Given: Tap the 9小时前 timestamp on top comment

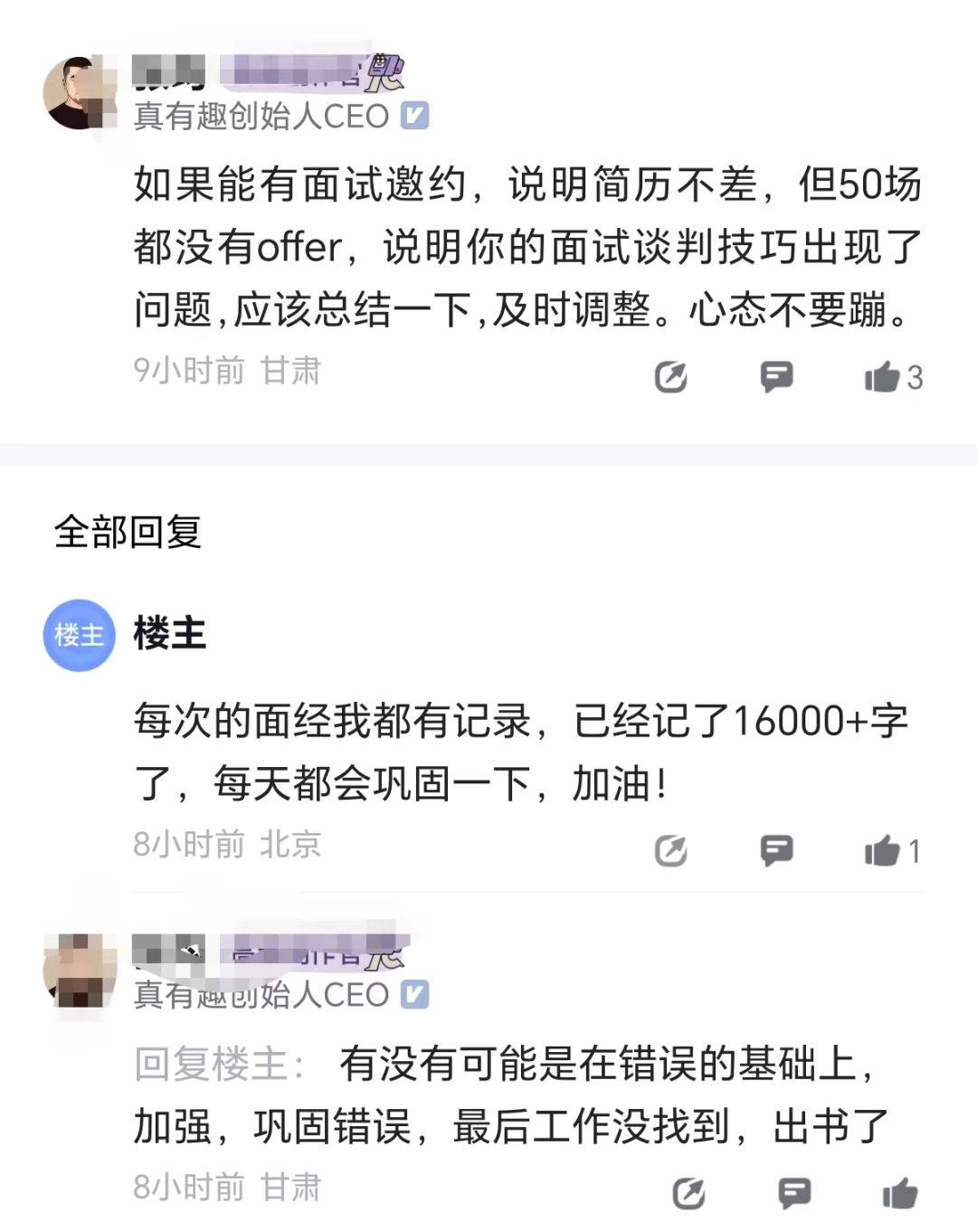Looking at the screenshot, I should (185, 371).
